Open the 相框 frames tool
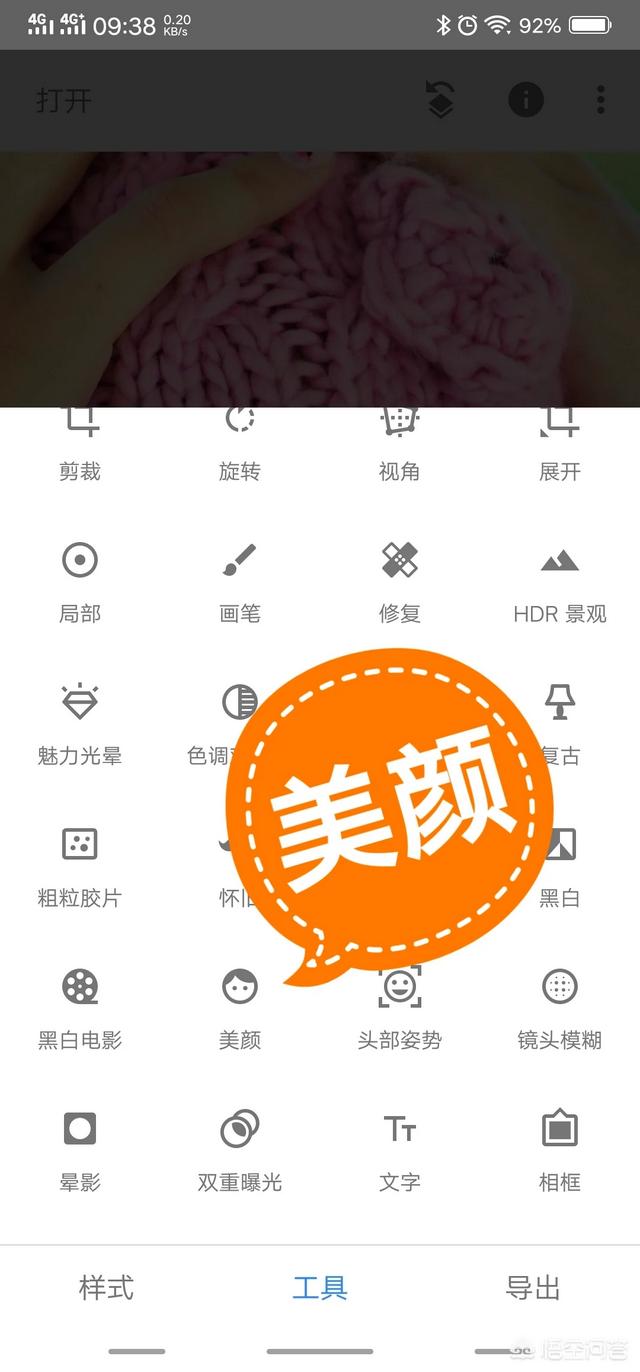Viewport: 640px width, 1372px height. (x=560, y=1152)
